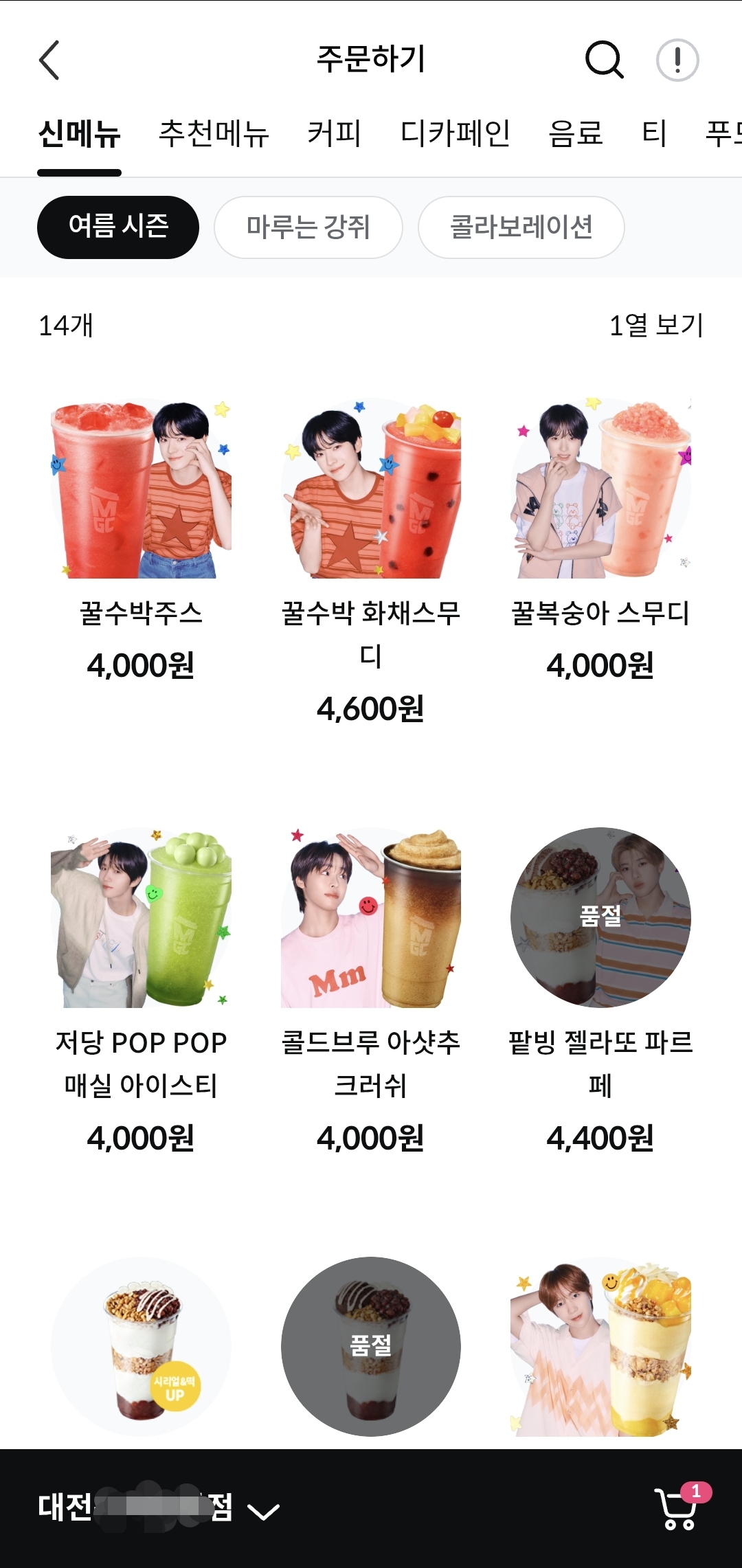Open the 꿀수박 화채스무디 product
This screenshot has height=1568, width=742.
370,560
